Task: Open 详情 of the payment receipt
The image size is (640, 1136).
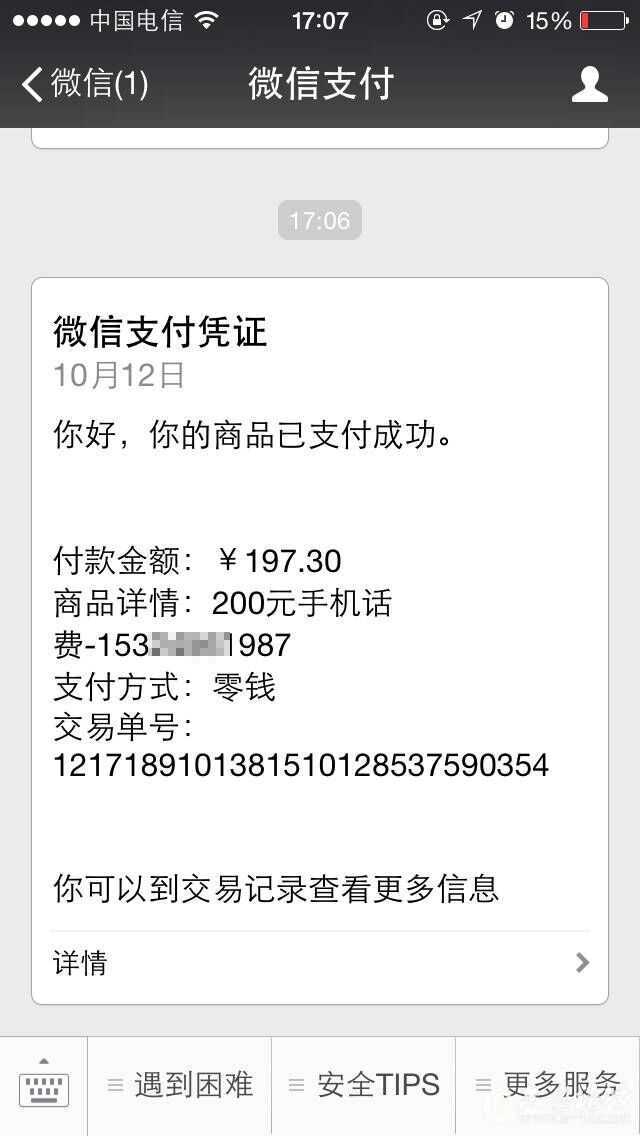Action: click(x=320, y=963)
